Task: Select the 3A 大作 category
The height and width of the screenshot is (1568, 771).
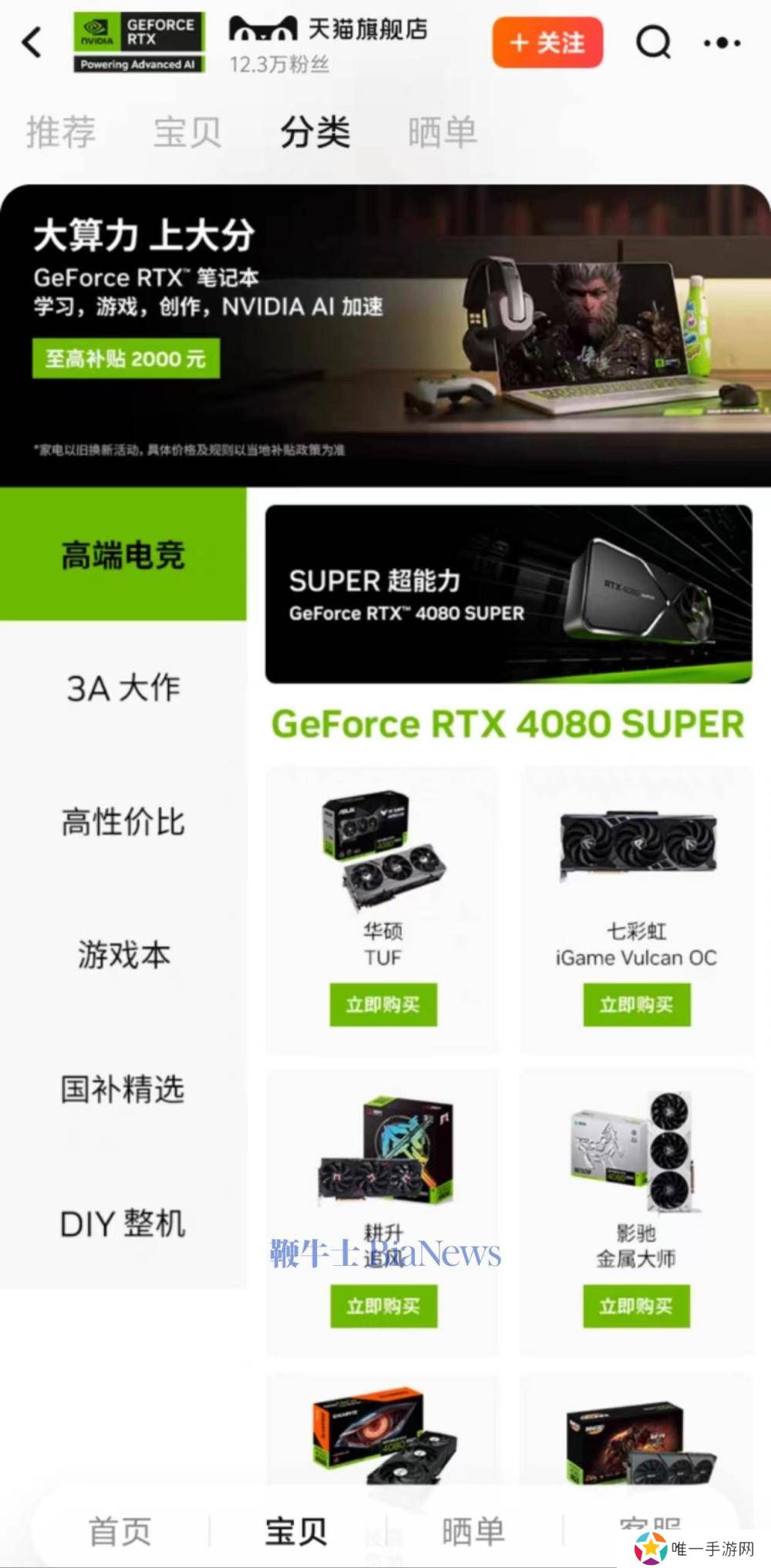Action: (123, 688)
